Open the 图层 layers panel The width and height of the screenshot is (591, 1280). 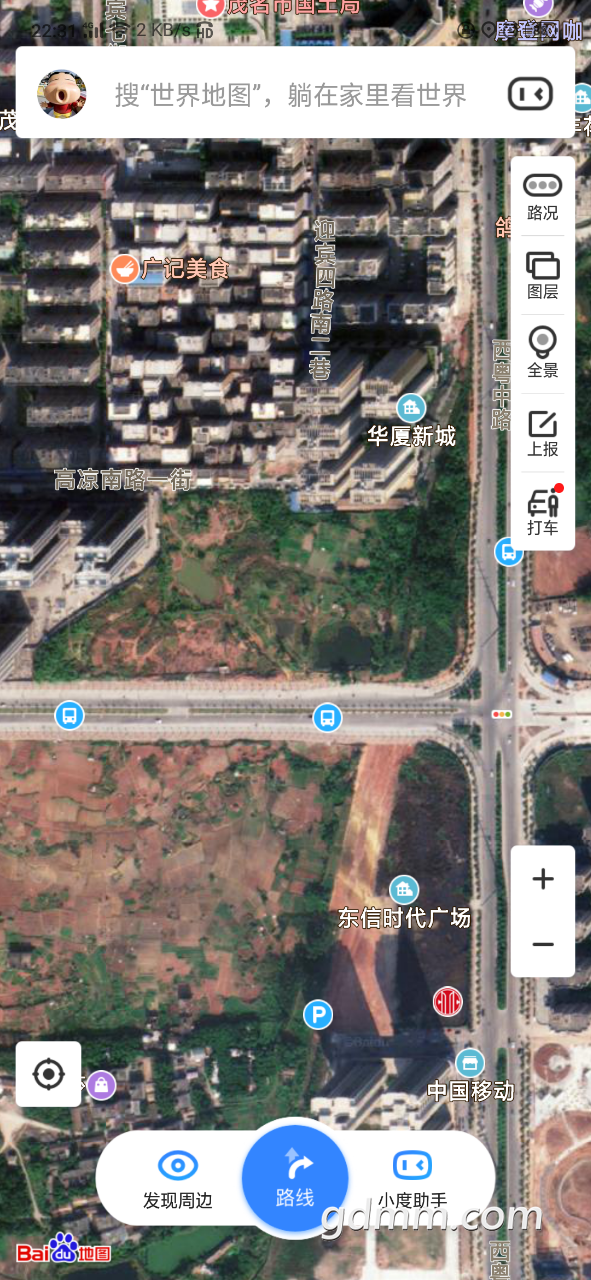pyautogui.click(x=543, y=276)
